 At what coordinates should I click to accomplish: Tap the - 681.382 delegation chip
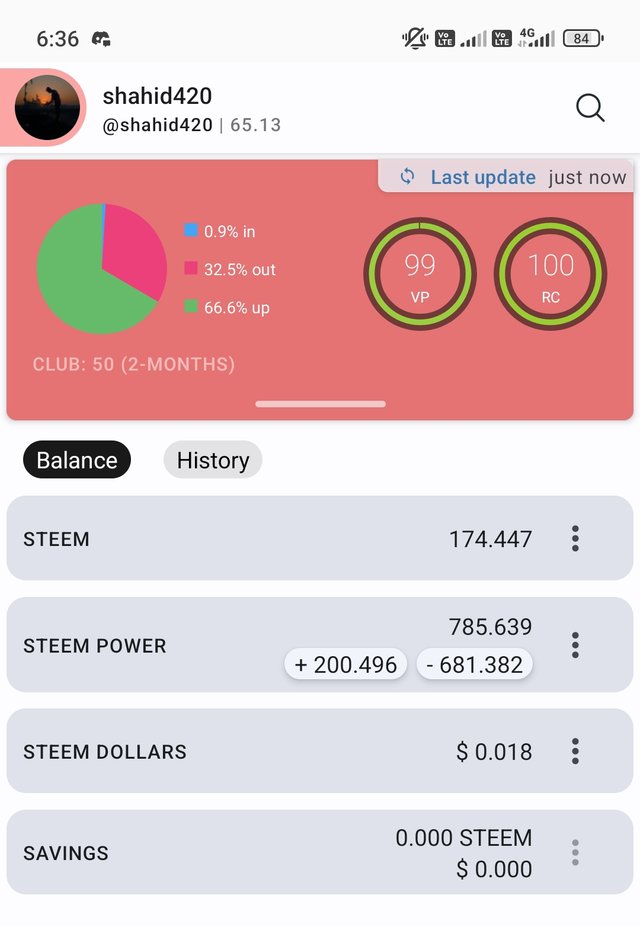pos(475,664)
